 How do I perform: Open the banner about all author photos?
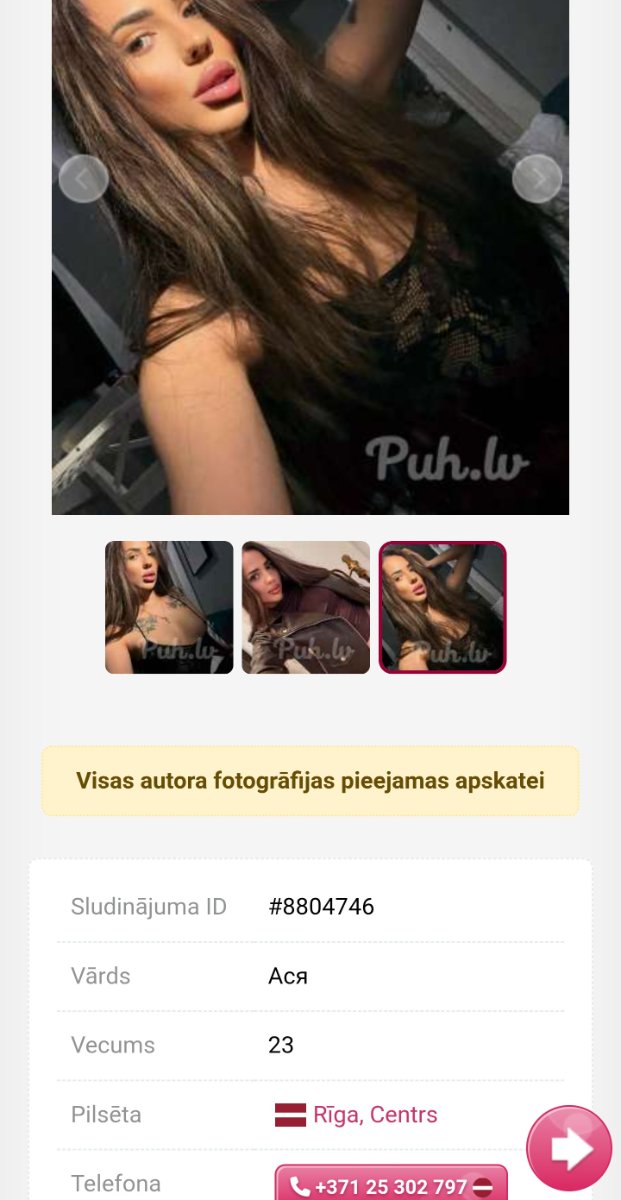coord(310,781)
